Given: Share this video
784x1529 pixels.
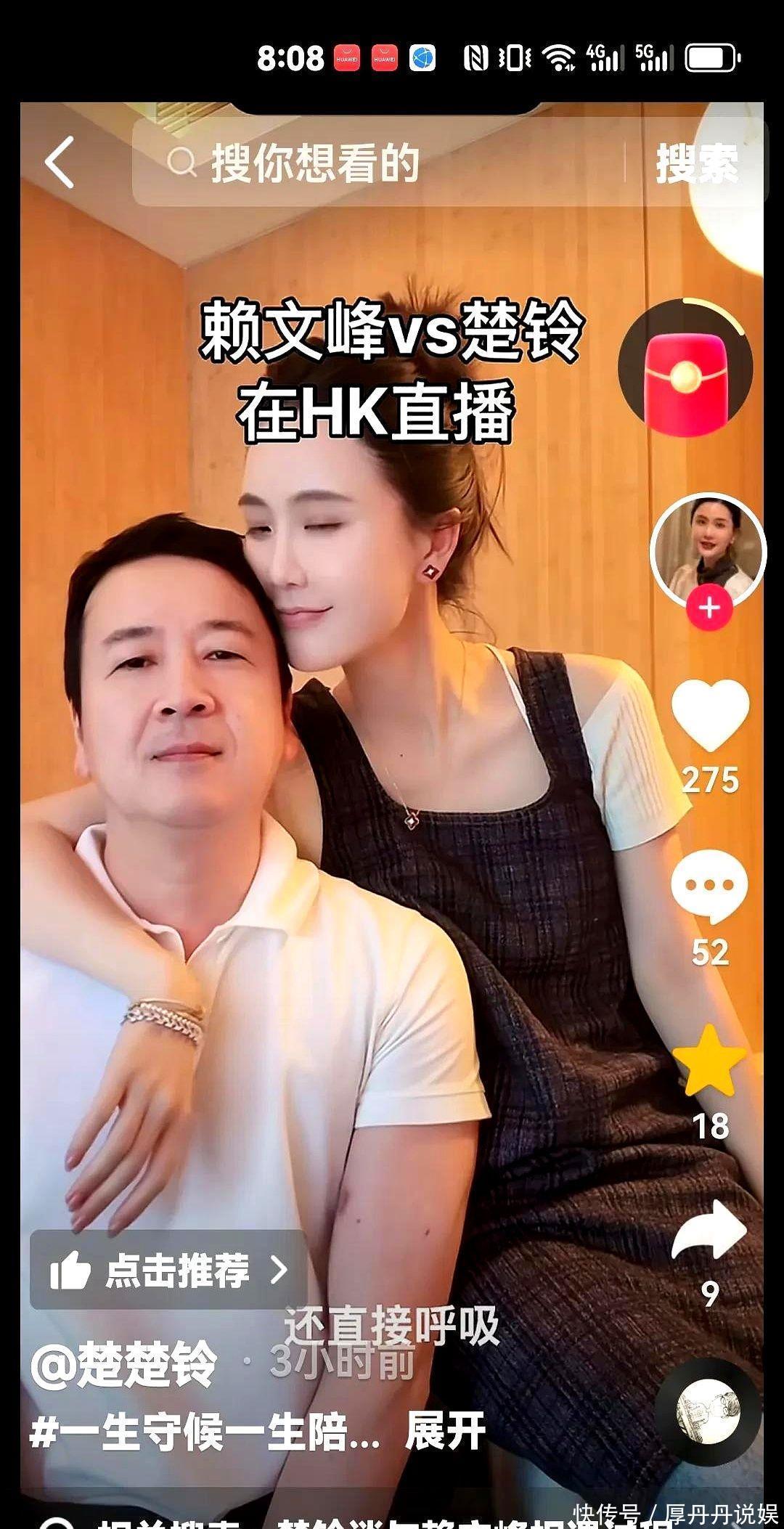Looking at the screenshot, I should (x=709, y=1230).
